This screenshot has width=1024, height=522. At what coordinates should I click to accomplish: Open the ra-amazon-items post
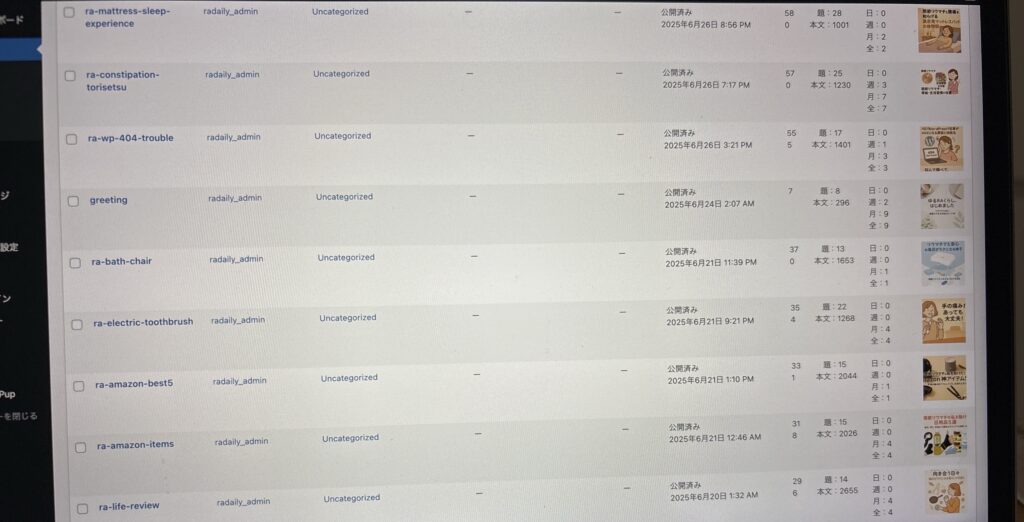(x=133, y=445)
